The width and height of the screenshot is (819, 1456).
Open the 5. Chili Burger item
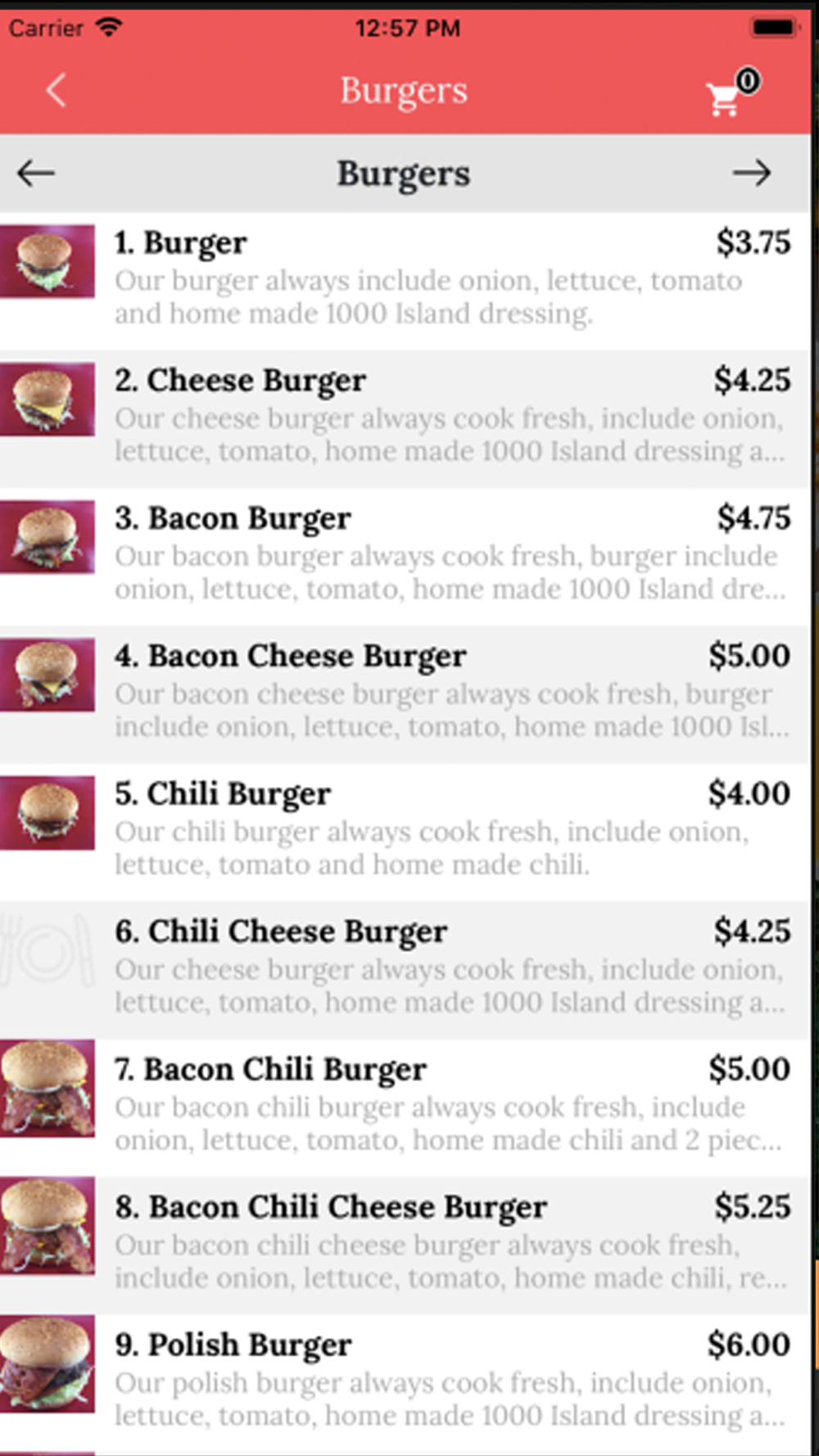click(409, 830)
